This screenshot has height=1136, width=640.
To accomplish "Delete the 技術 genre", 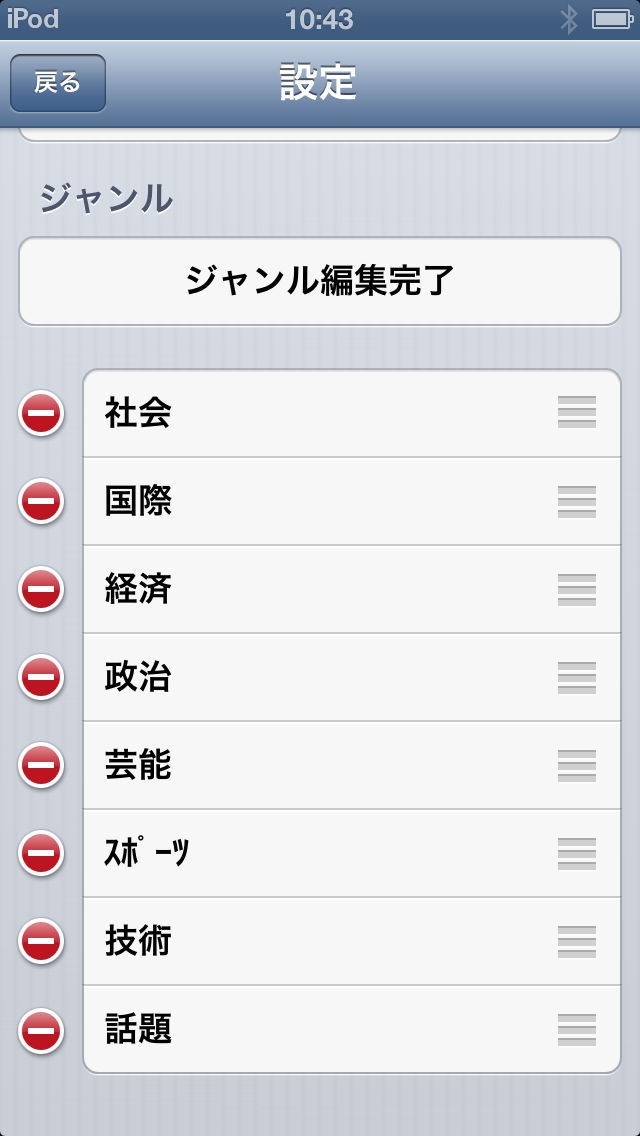I will (41, 941).
